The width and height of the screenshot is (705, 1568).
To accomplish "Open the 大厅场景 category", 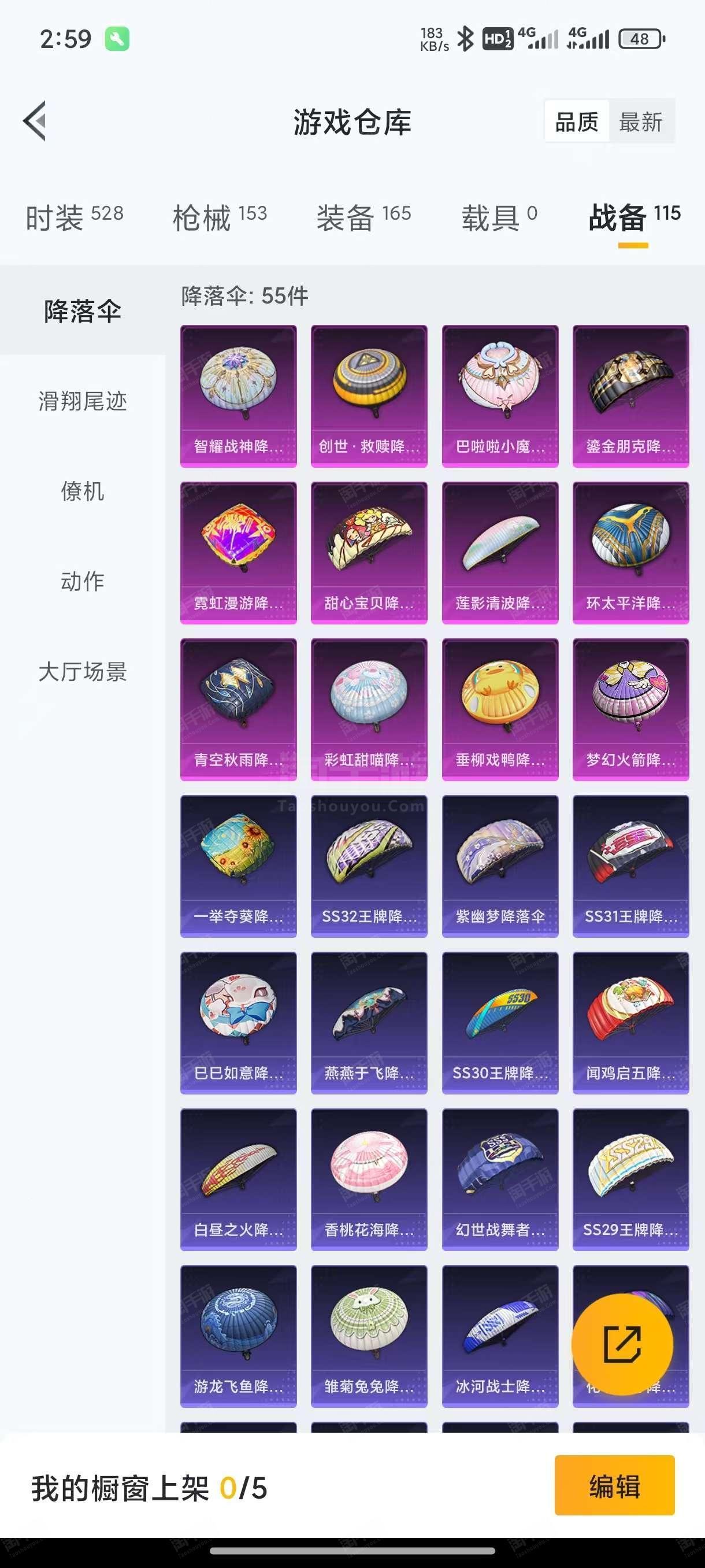I will 83,672.
